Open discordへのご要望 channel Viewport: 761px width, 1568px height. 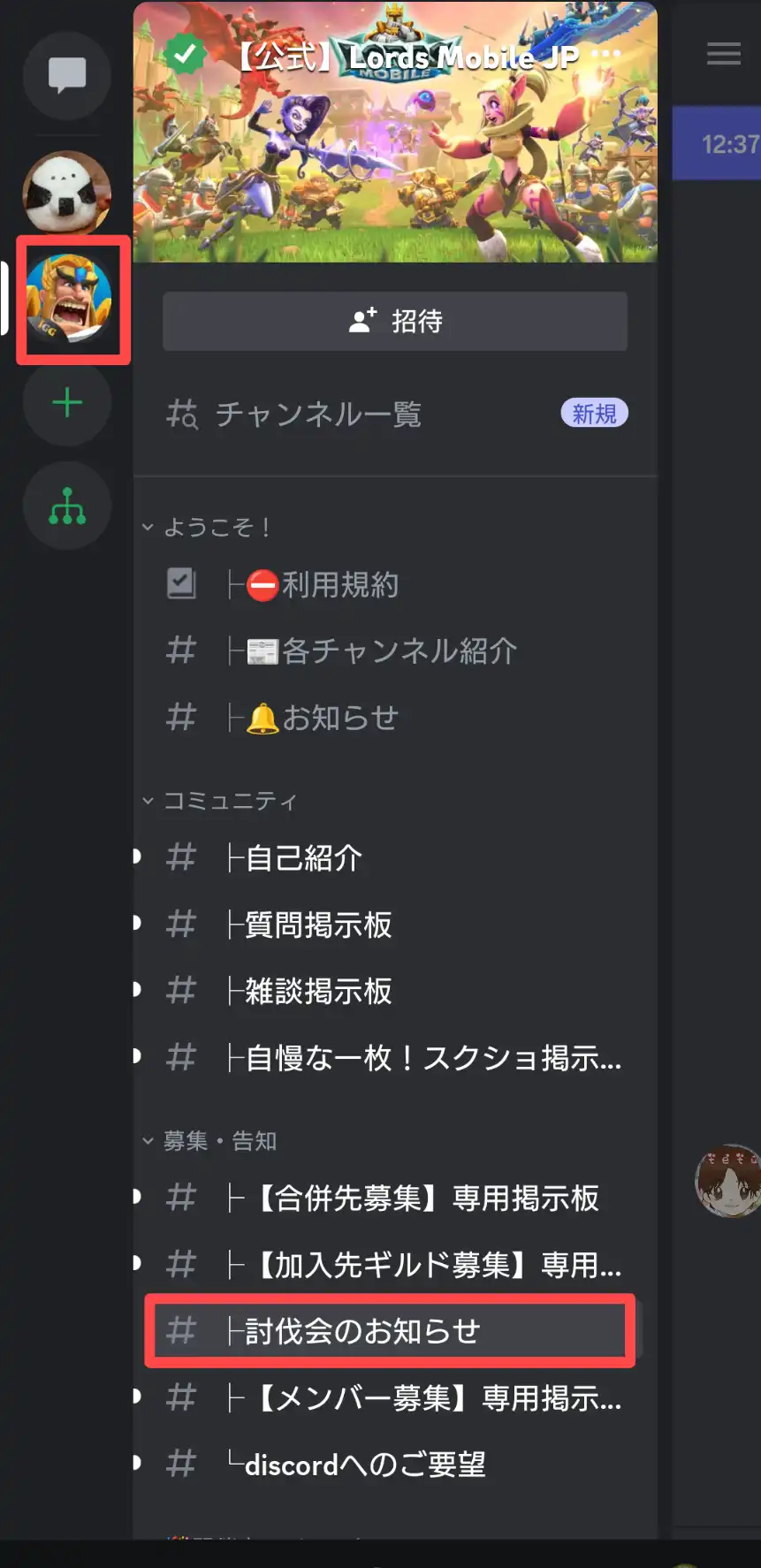pyautogui.click(x=395, y=1465)
